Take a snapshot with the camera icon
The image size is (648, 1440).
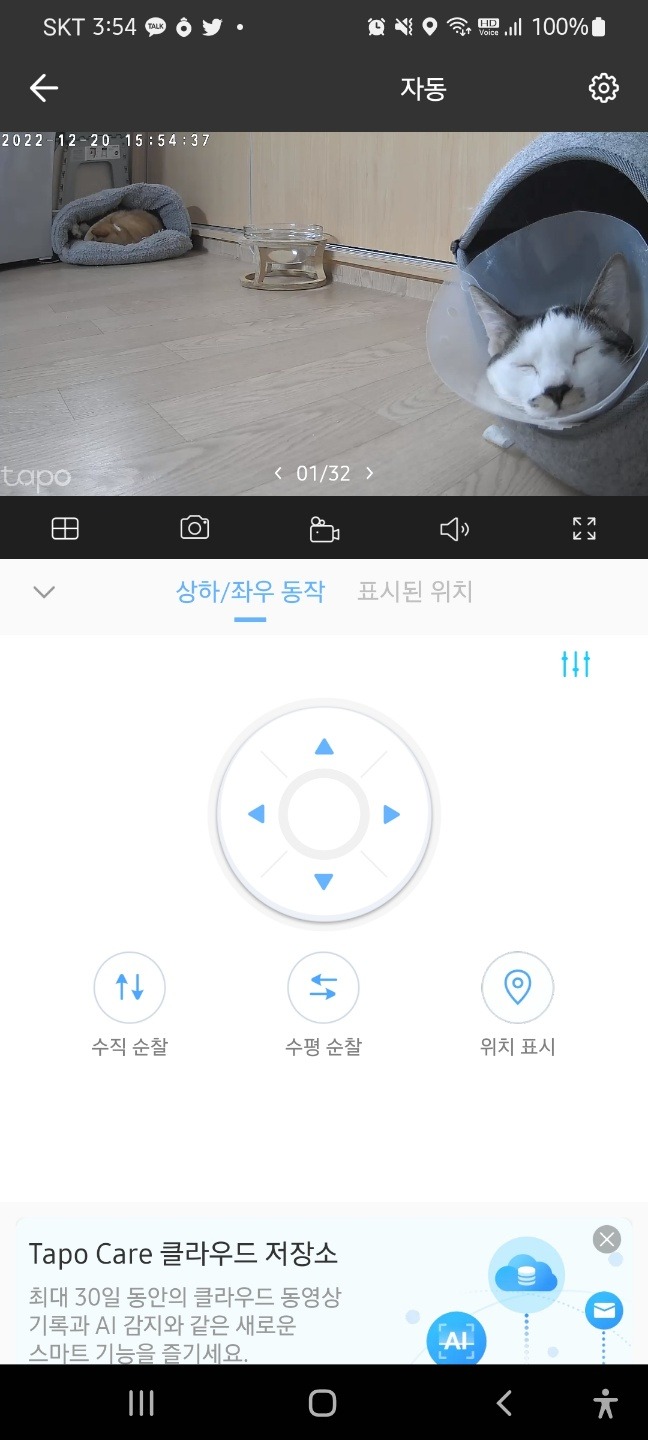click(x=195, y=528)
